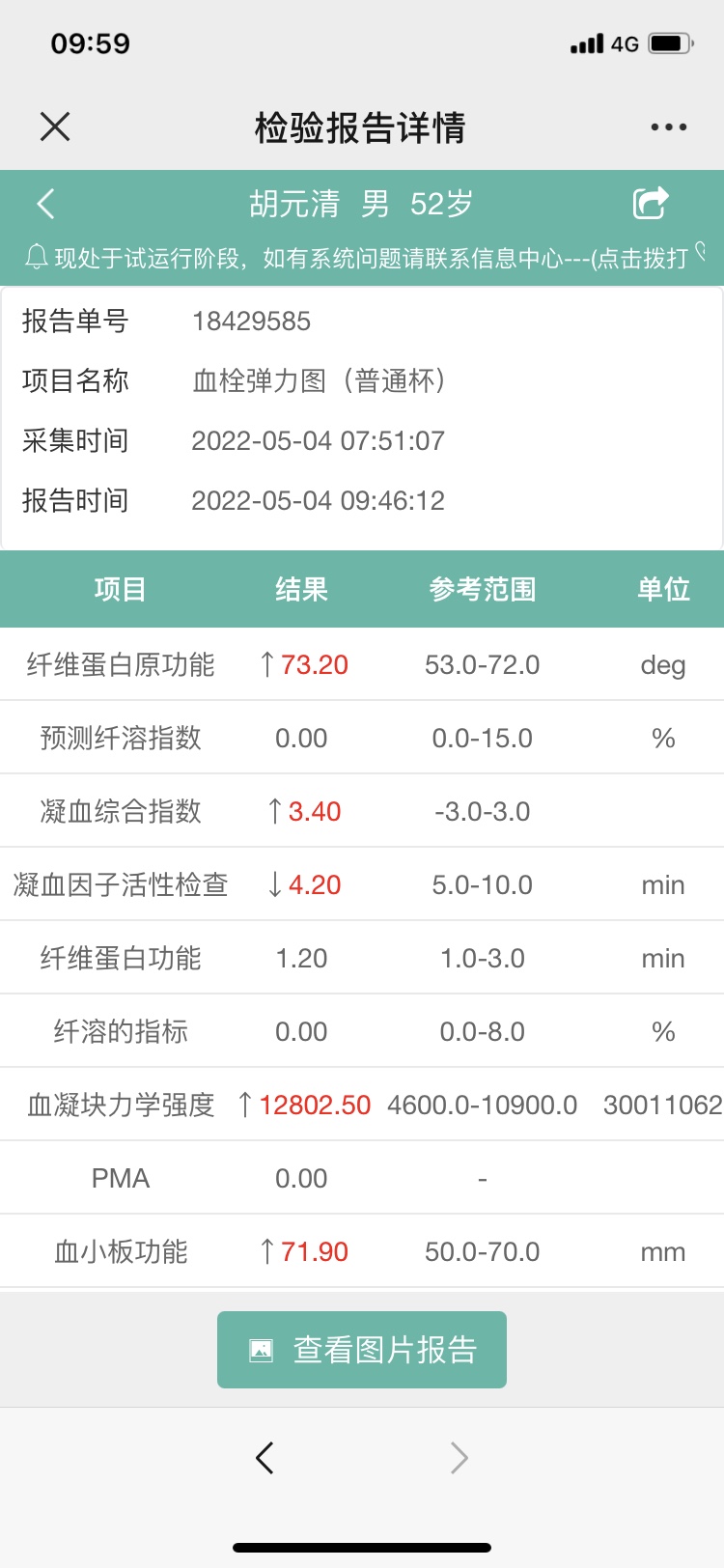Share this lab report
Viewport: 724px width, 1568px height.
tap(651, 203)
